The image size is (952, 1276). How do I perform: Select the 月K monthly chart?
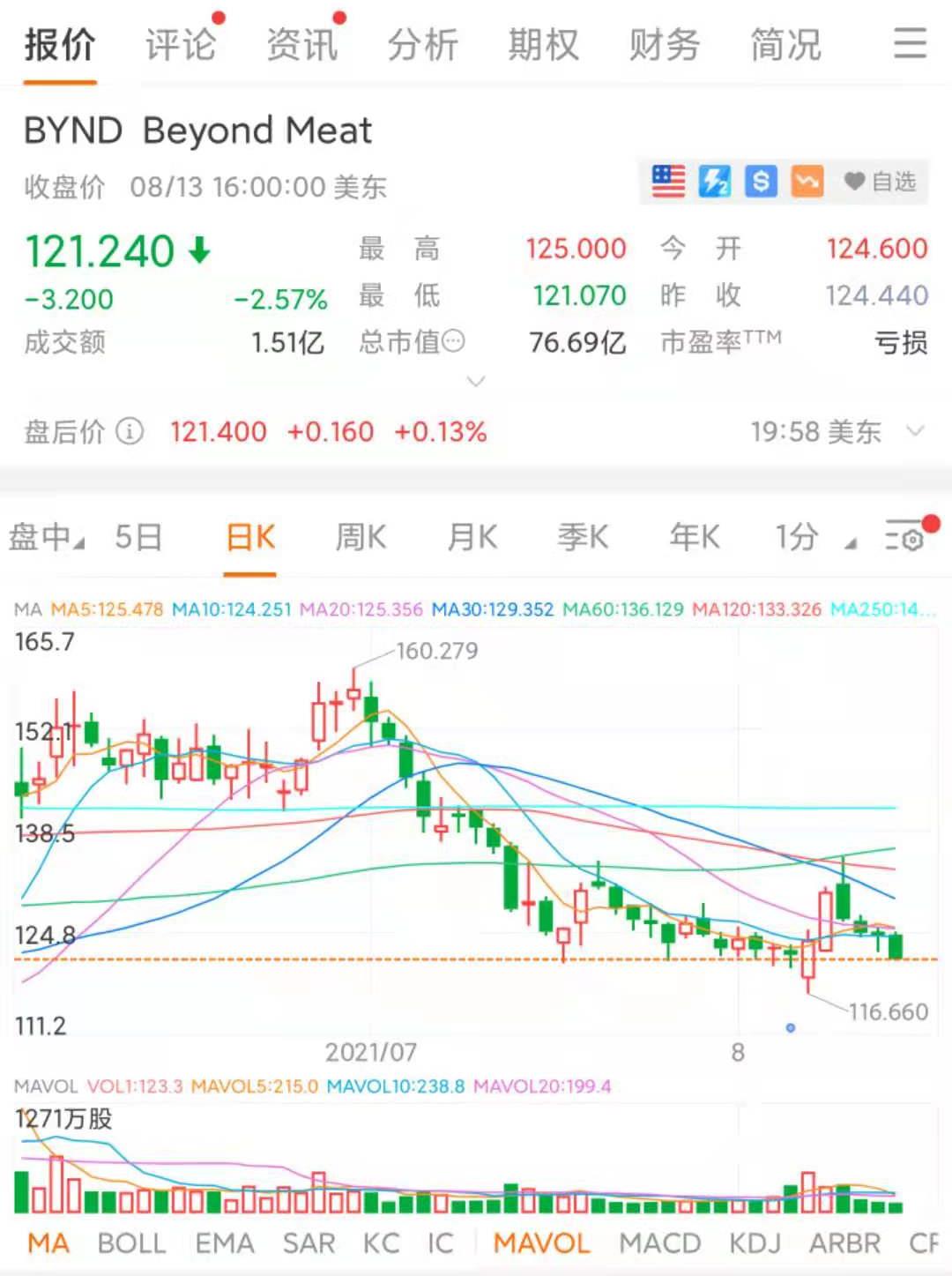tap(472, 536)
